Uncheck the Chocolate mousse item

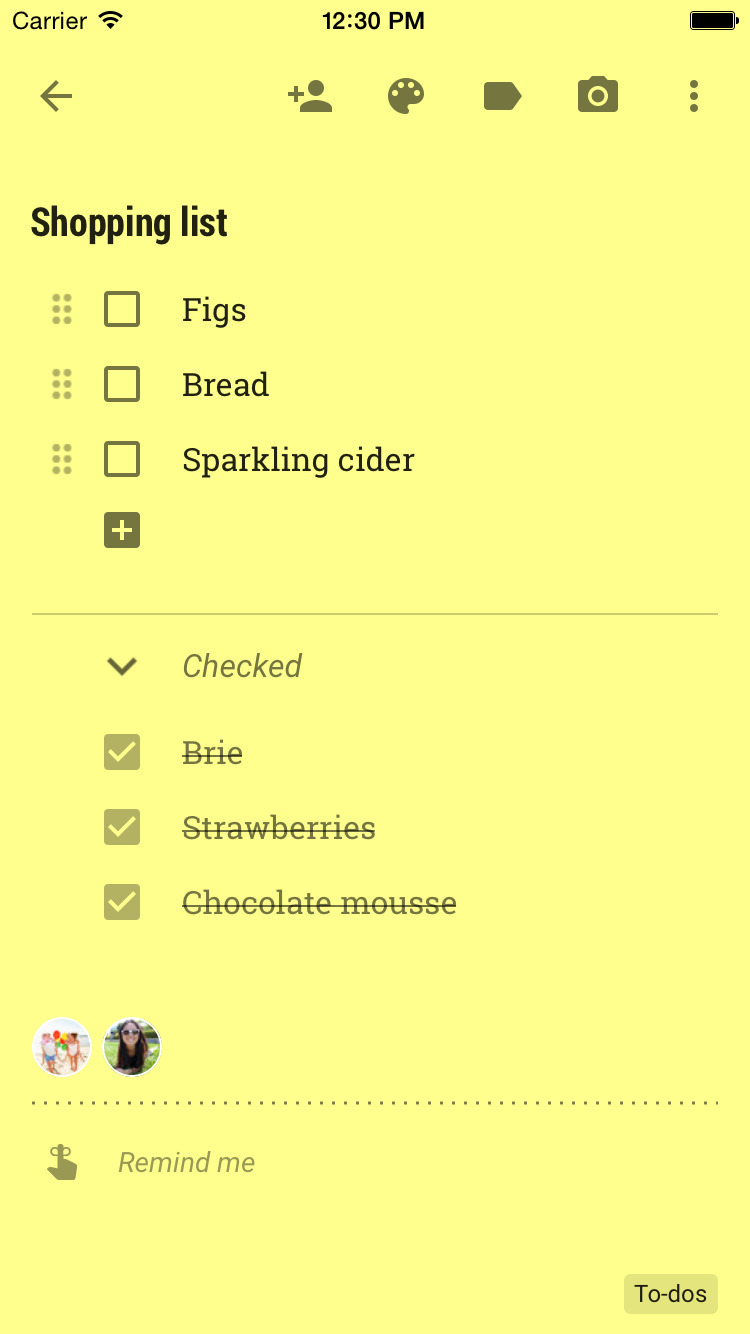[122, 902]
